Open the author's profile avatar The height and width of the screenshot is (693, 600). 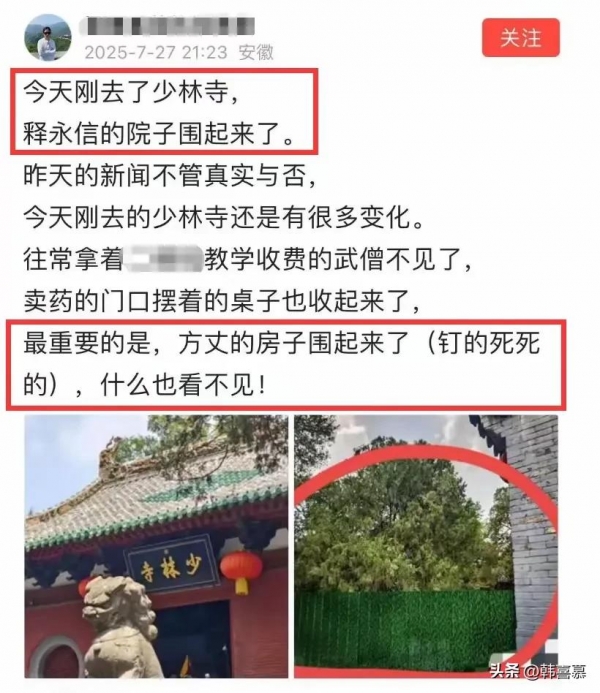(x=47, y=39)
